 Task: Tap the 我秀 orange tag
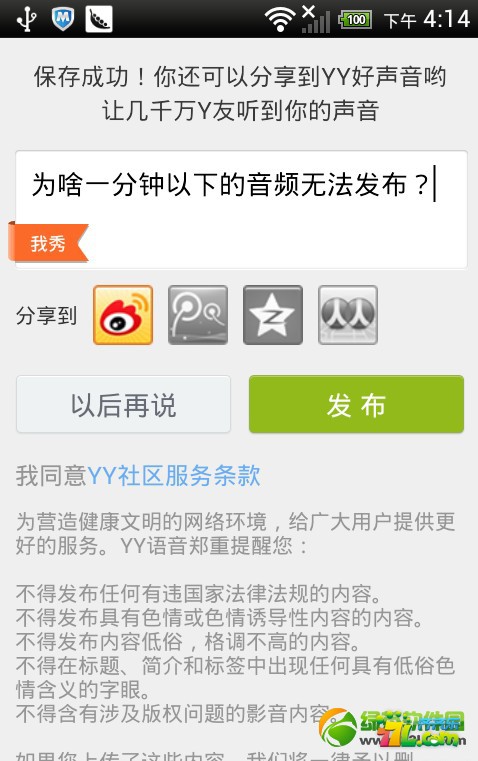tap(48, 243)
